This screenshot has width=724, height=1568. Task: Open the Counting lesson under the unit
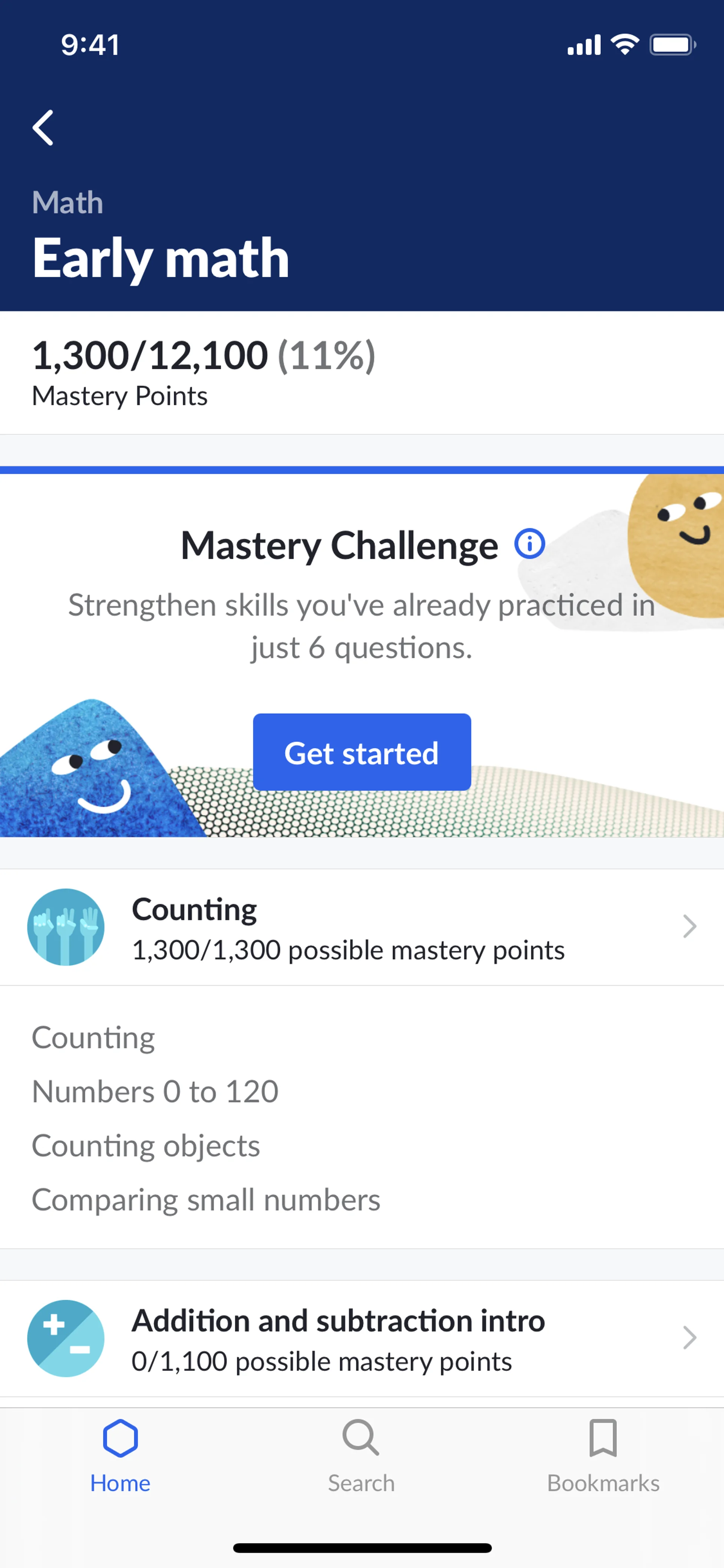click(93, 1038)
